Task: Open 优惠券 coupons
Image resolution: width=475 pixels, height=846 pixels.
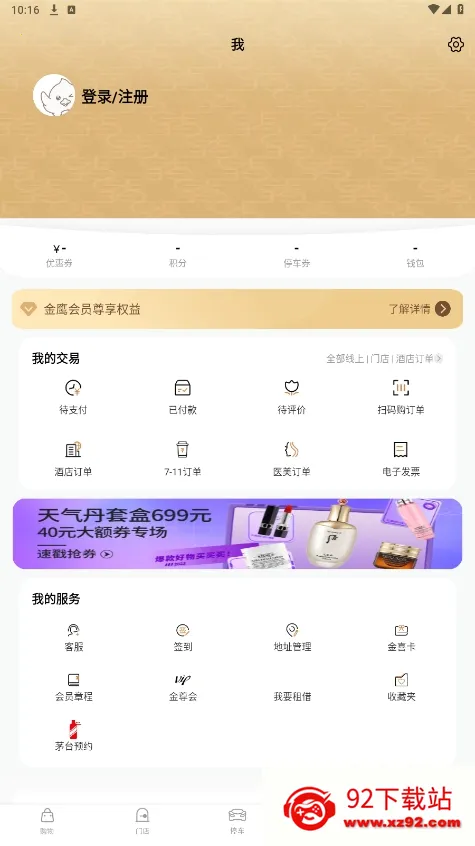Action: pos(59,256)
